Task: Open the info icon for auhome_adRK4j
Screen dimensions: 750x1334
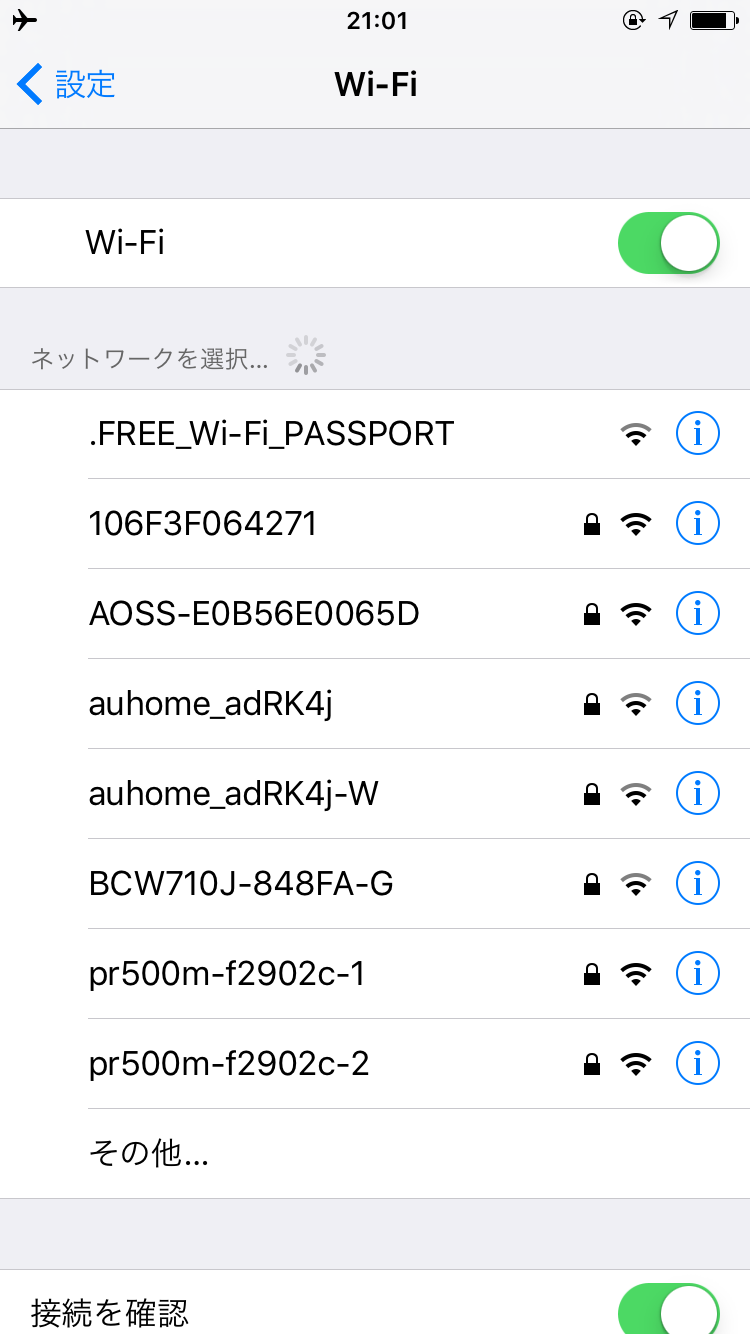Action: (697, 704)
